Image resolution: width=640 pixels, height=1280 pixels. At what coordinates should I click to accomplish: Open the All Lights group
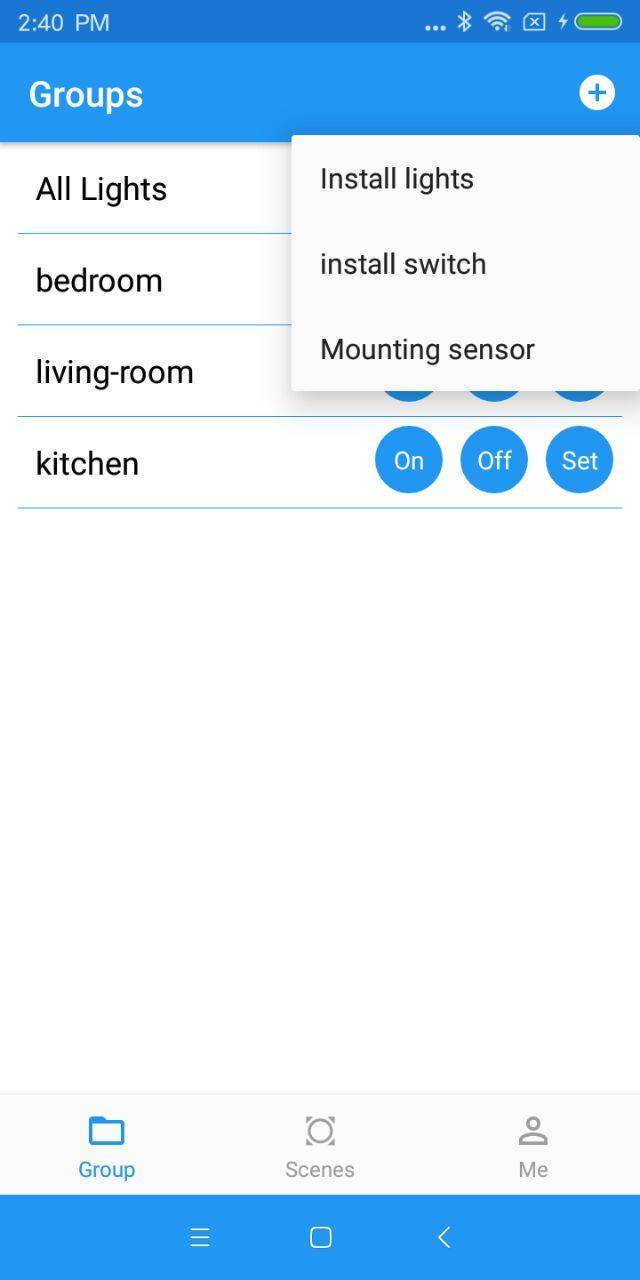click(x=102, y=189)
